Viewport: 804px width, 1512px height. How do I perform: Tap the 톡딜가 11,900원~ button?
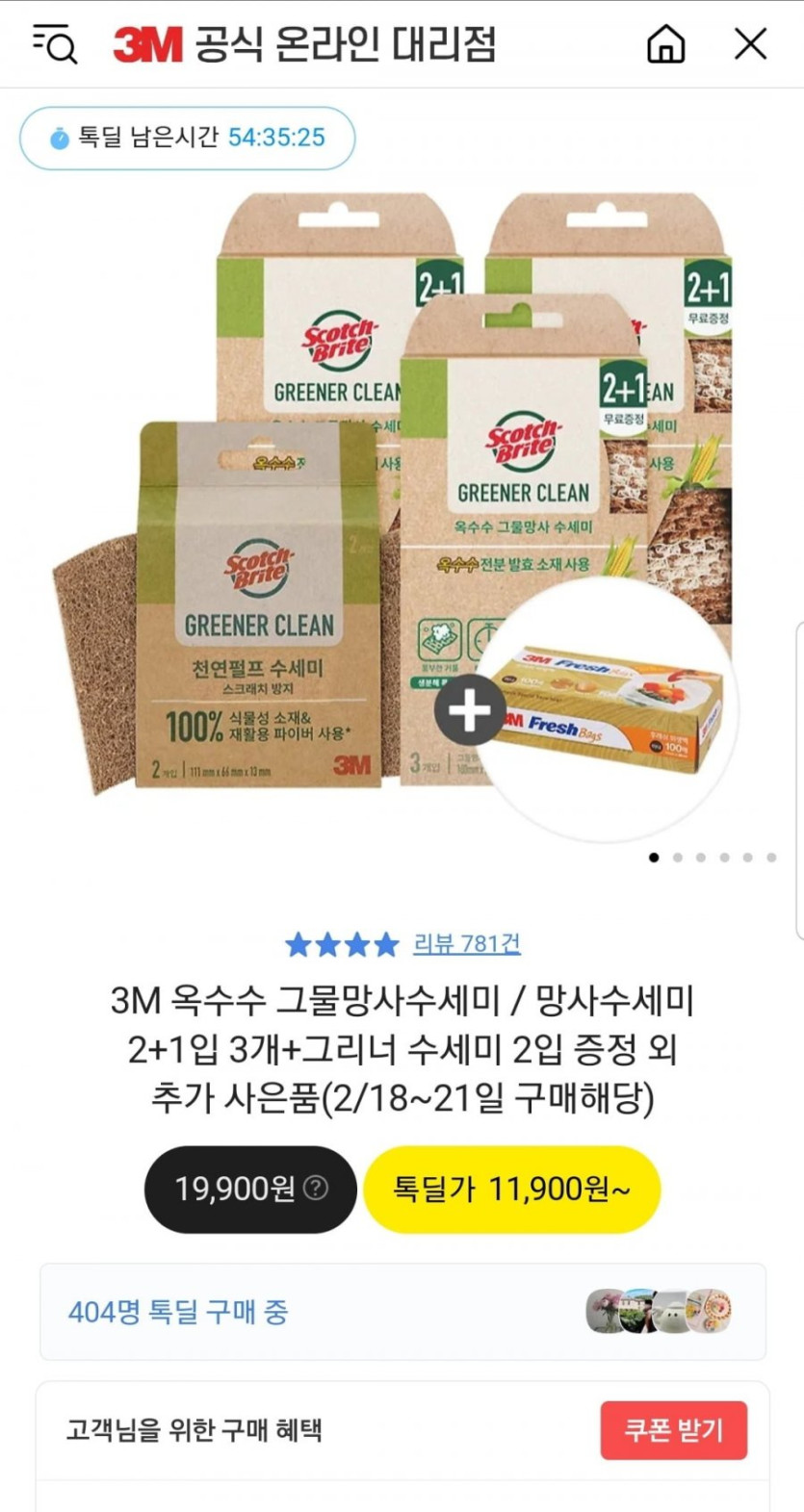(x=511, y=1190)
